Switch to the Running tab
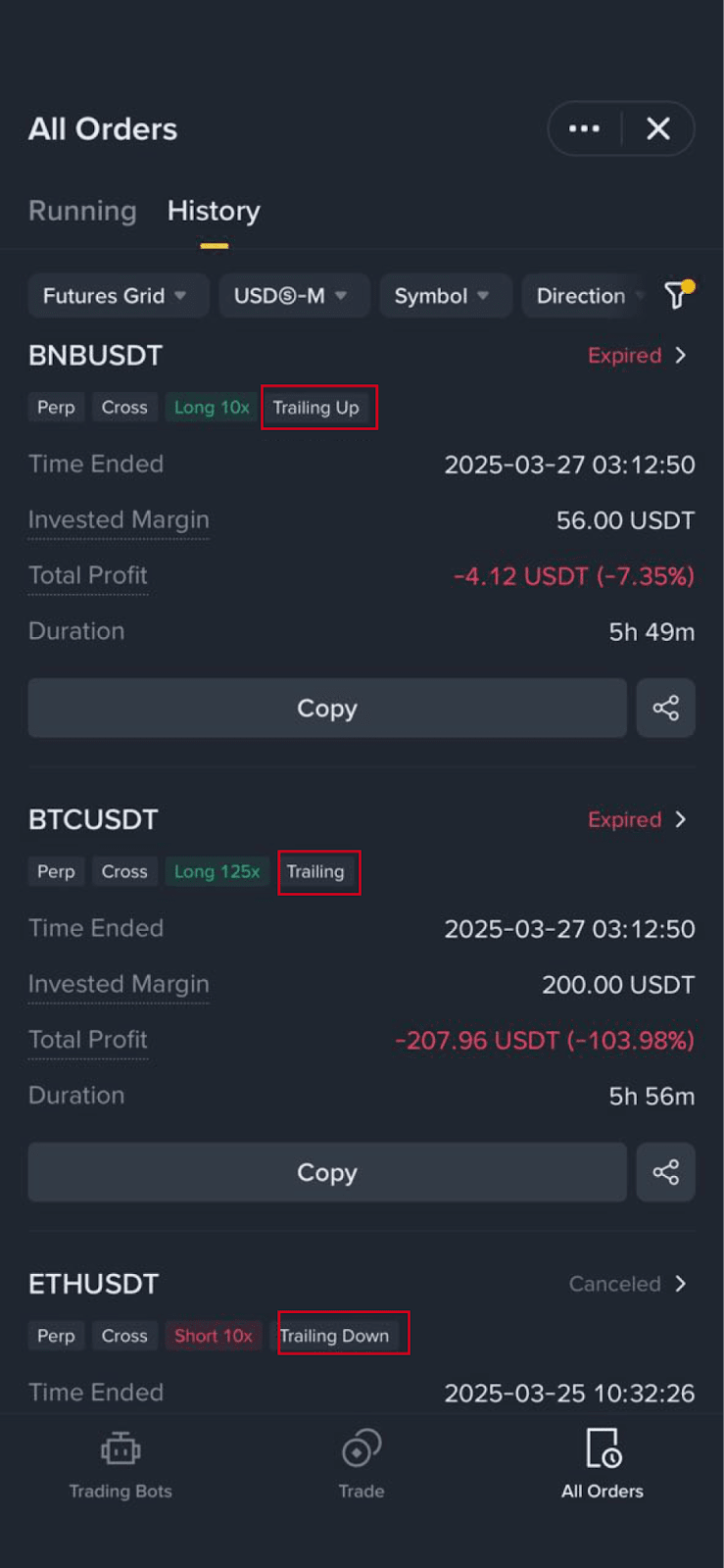 pyautogui.click(x=82, y=211)
